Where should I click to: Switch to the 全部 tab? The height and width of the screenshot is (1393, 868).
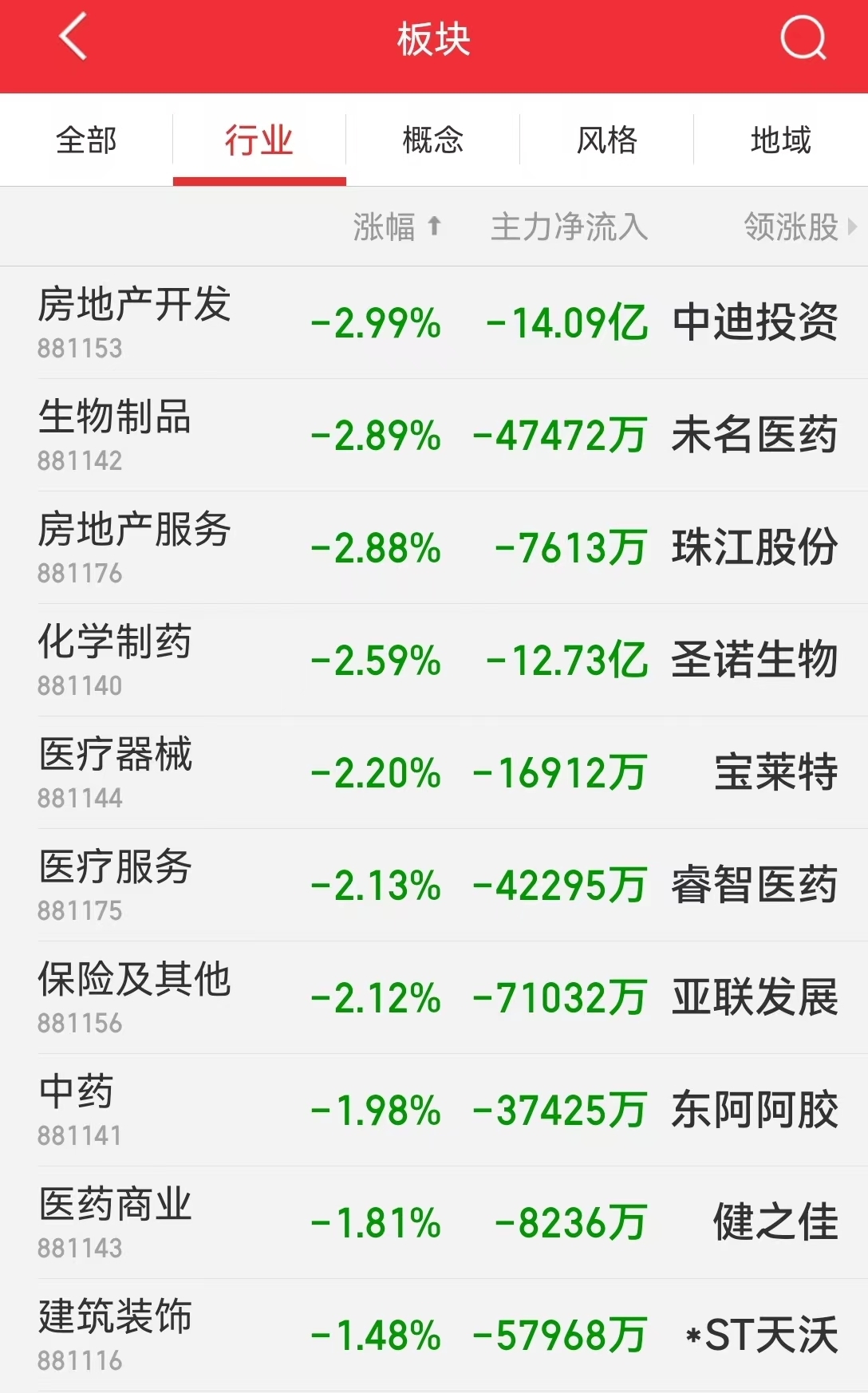point(86,140)
